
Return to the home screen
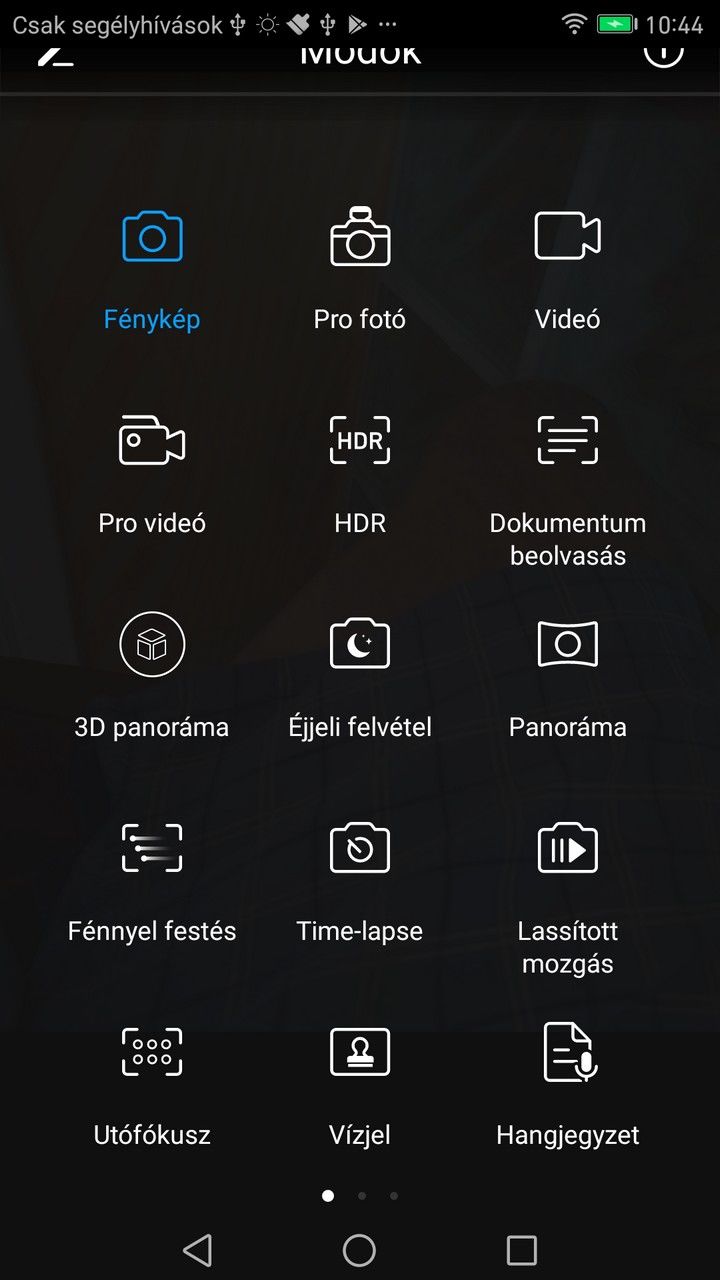coord(359,1250)
